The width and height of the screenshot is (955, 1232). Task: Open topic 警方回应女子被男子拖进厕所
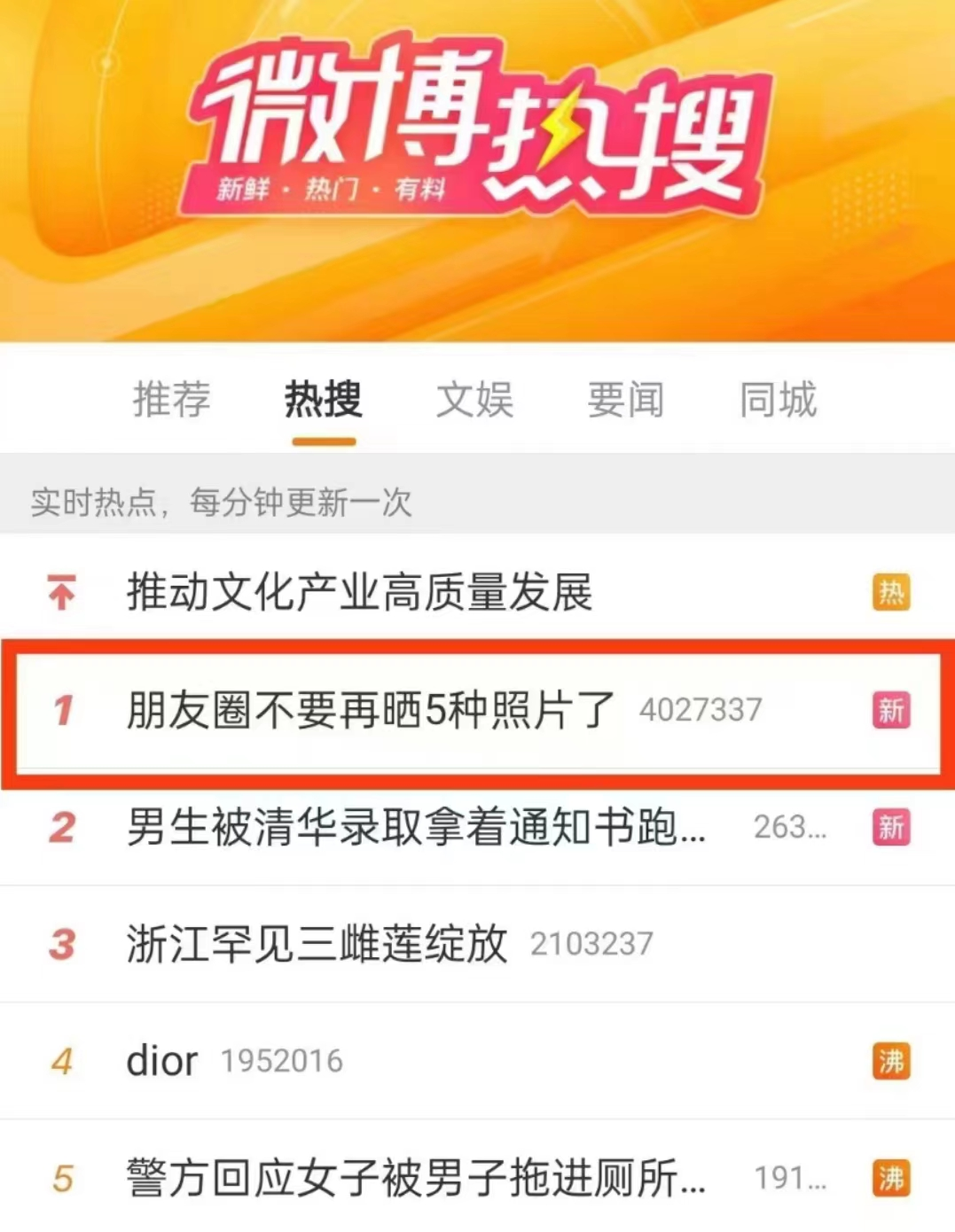(417, 1178)
